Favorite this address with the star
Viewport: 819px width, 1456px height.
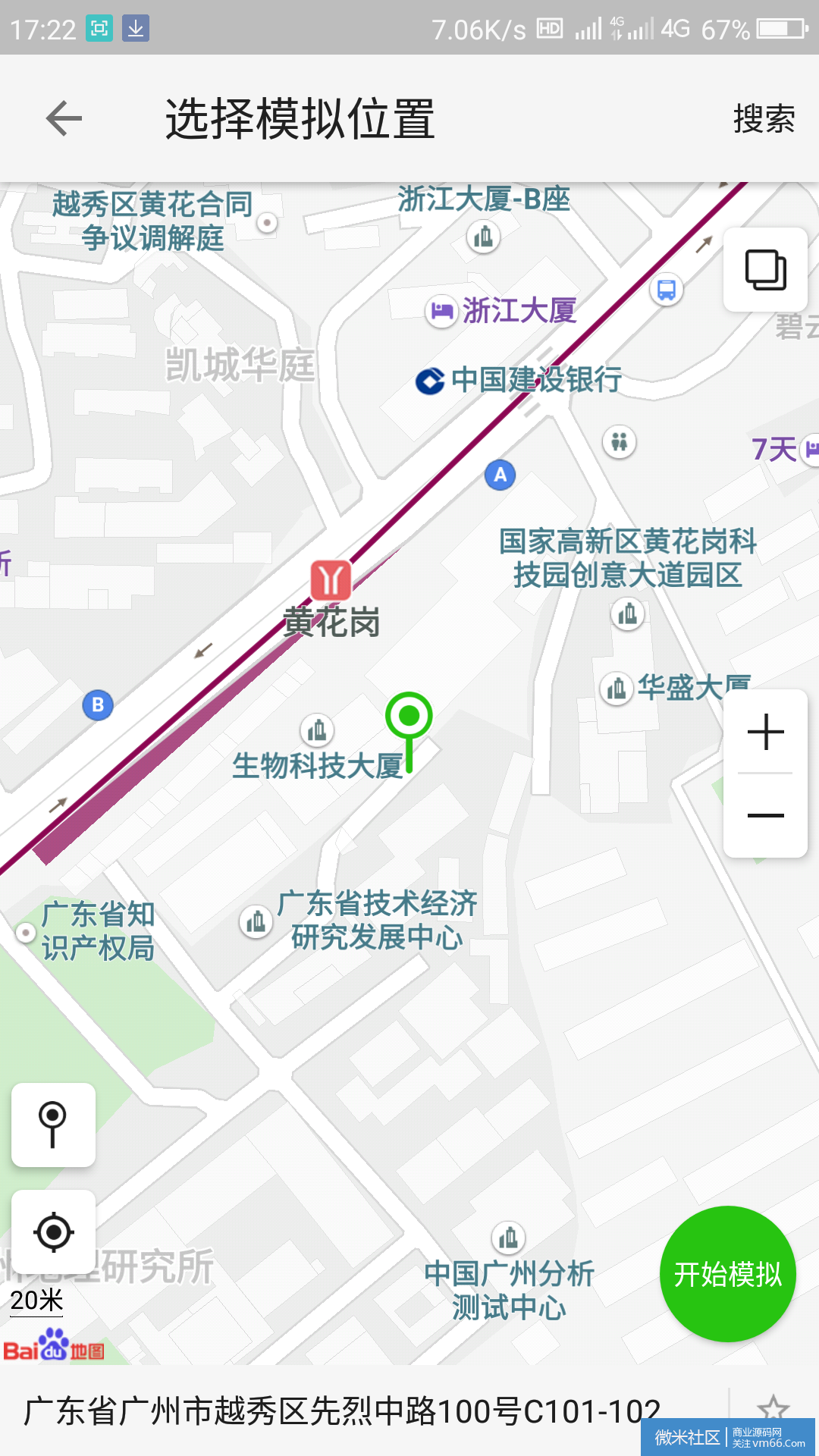[773, 1409]
